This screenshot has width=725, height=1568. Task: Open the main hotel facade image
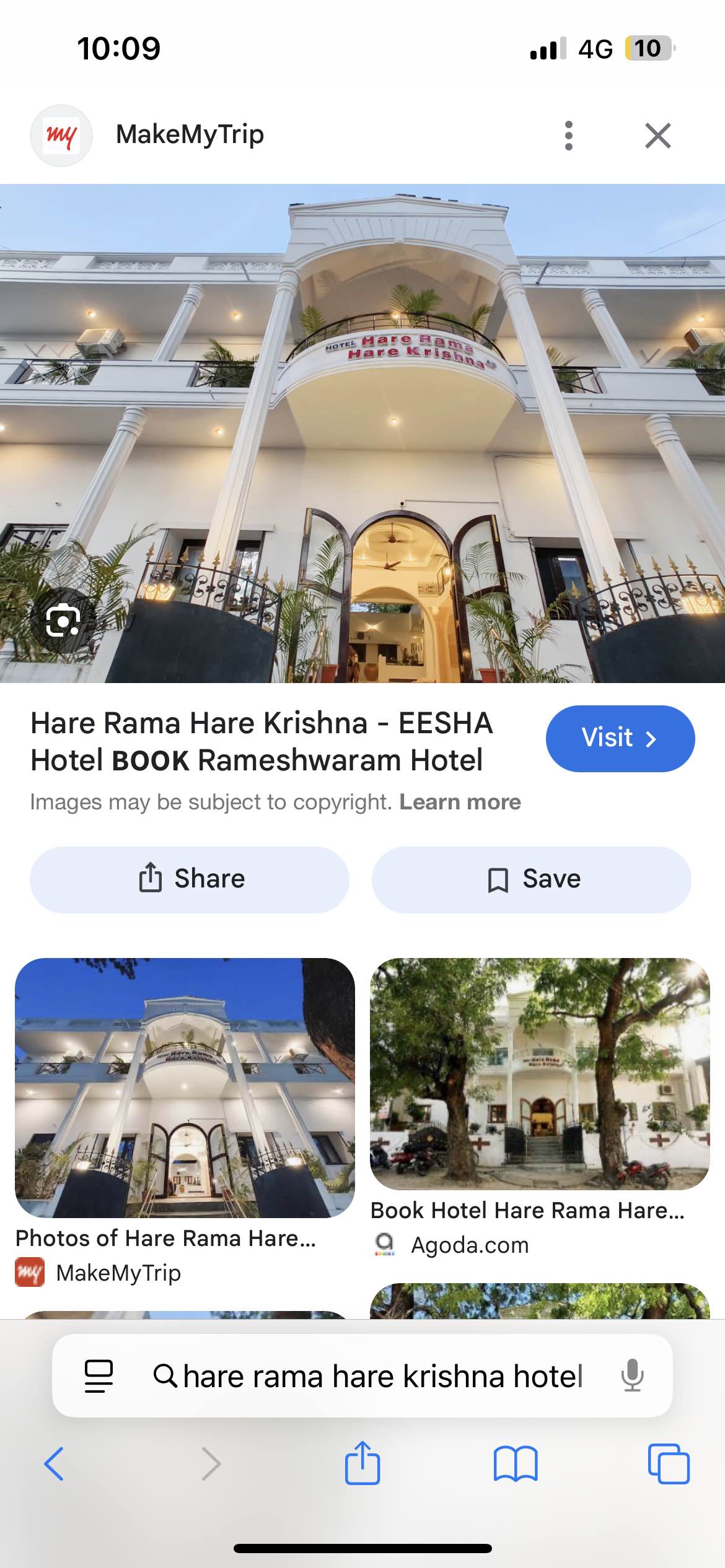point(362,433)
